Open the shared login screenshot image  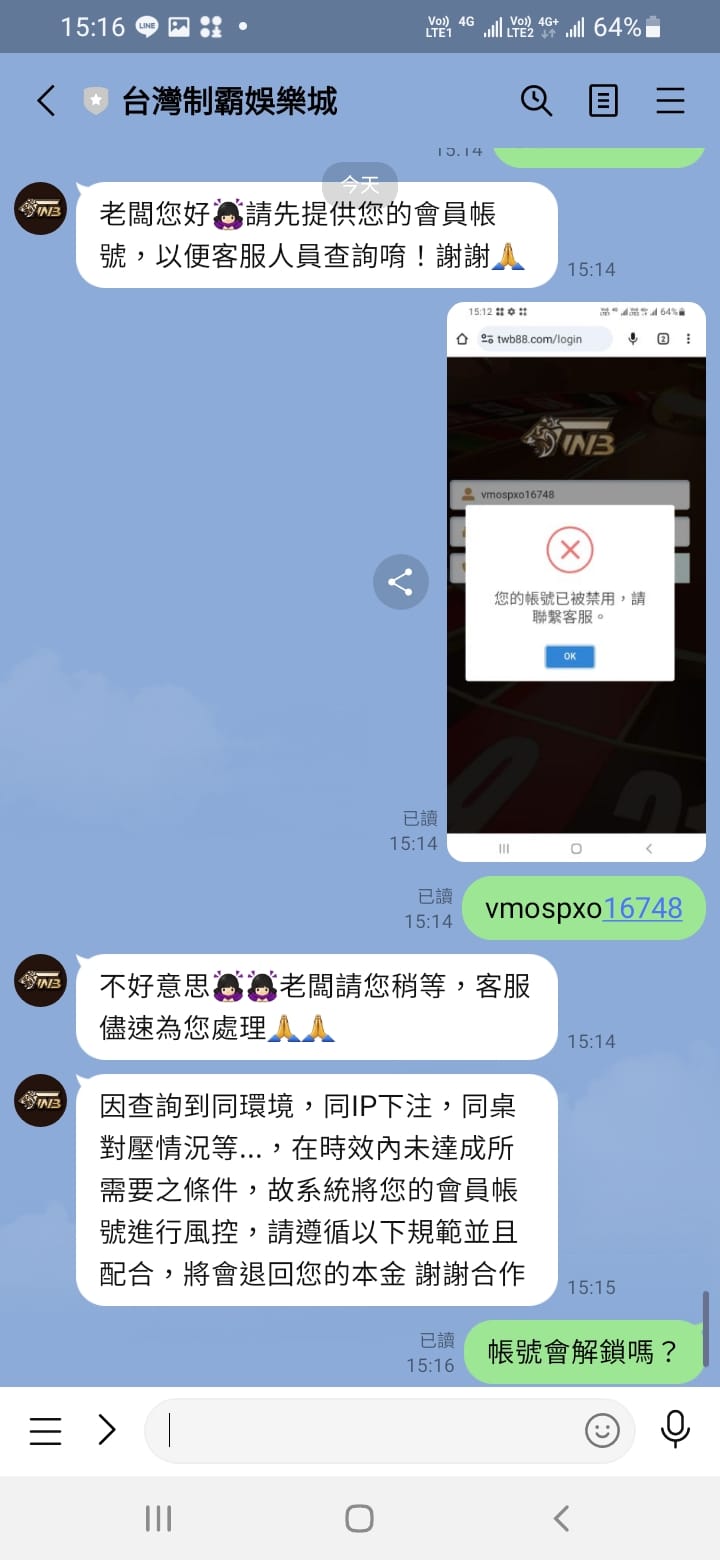[x=576, y=580]
